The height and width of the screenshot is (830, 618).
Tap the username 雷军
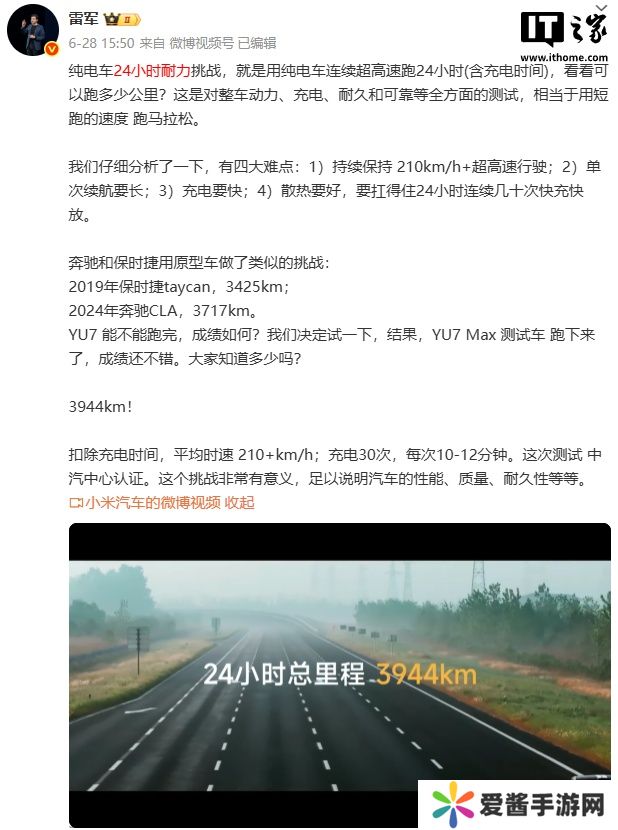coord(83,19)
